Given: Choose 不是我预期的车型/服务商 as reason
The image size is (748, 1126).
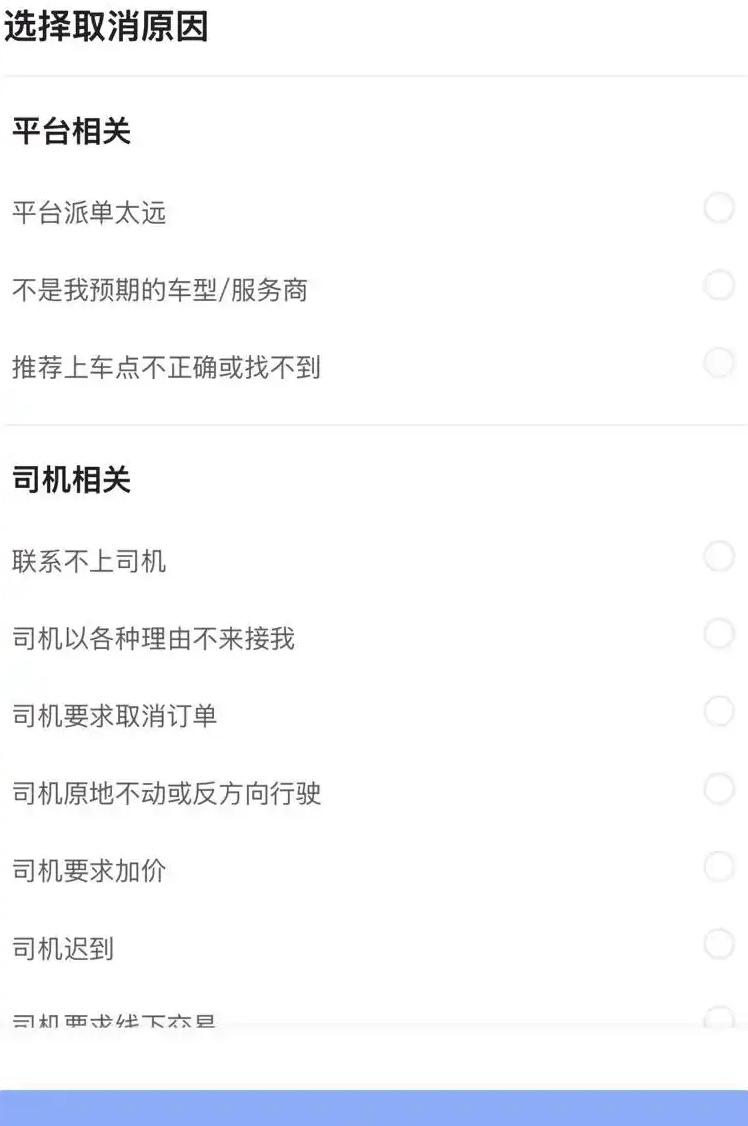Looking at the screenshot, I should pyautogui.click(x=718, y=286).
